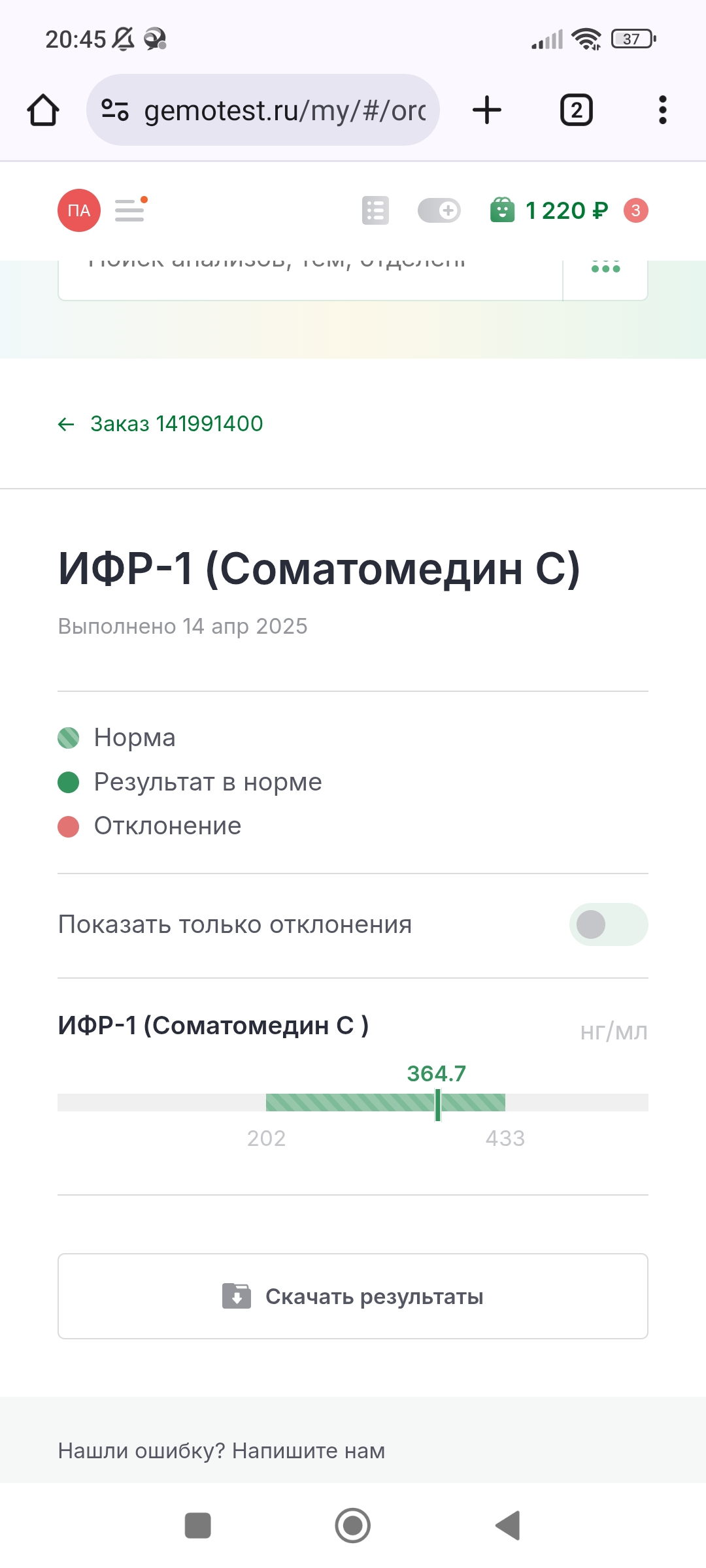Open the tab switcher showing 2 tabs
Viewport: 706px width, 1568px height.
[x=577, y=110]
